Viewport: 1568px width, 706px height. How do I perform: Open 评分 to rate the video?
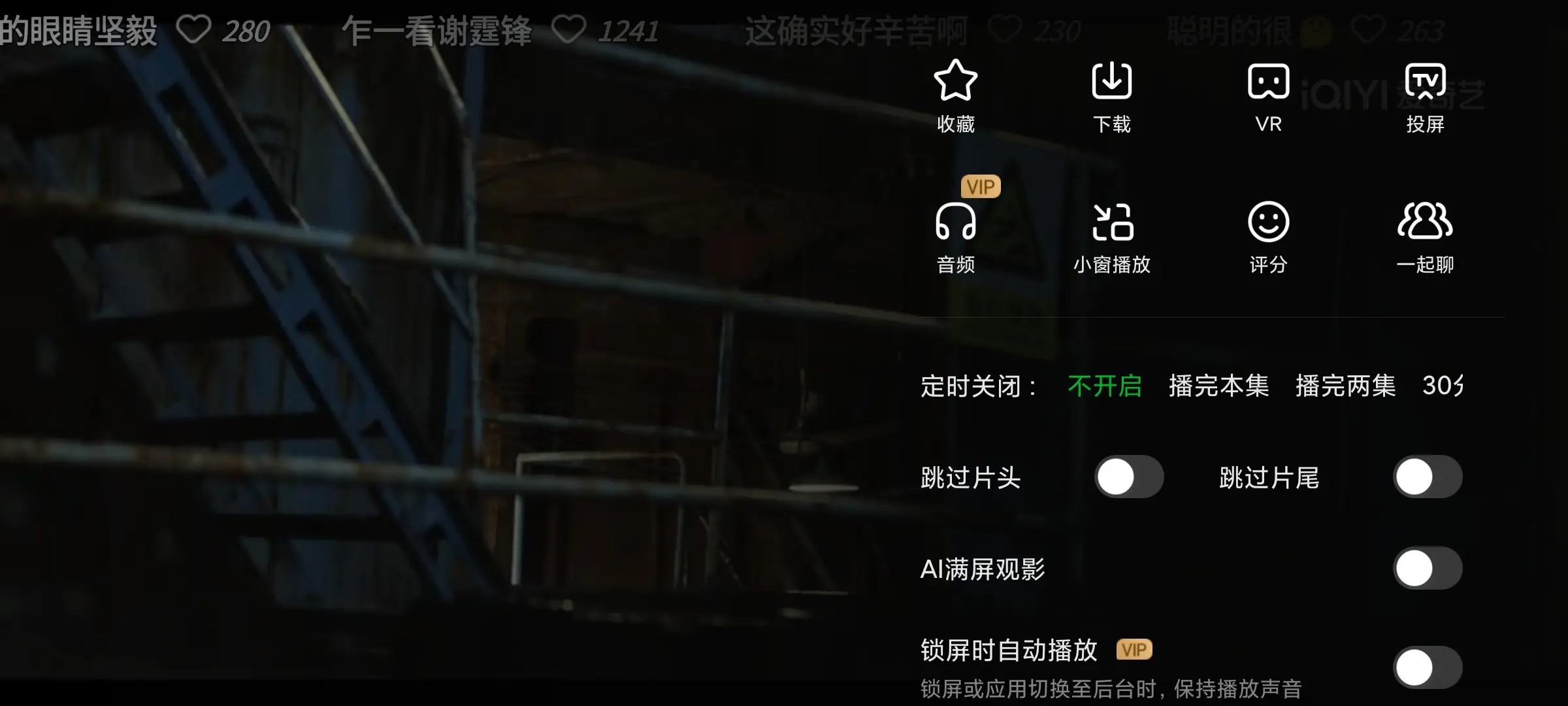pos(1268,236)
